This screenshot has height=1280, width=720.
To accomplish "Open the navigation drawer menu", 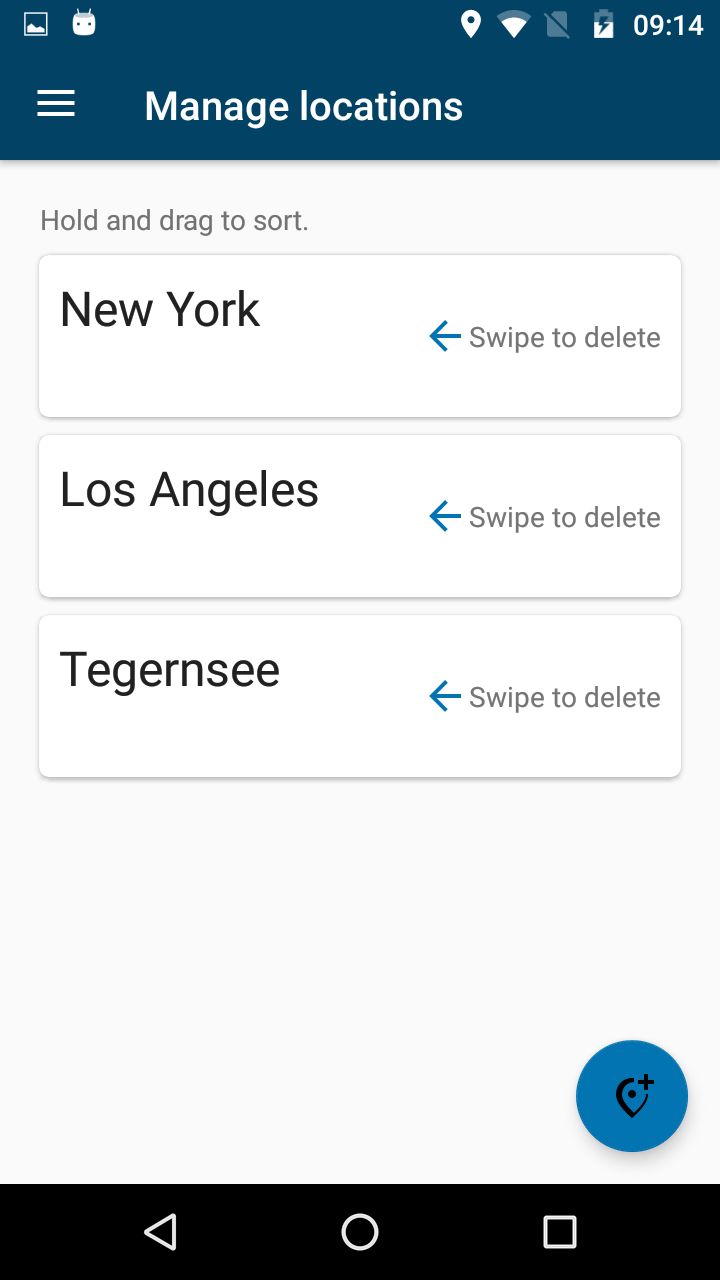I will [x=56, y=104].
